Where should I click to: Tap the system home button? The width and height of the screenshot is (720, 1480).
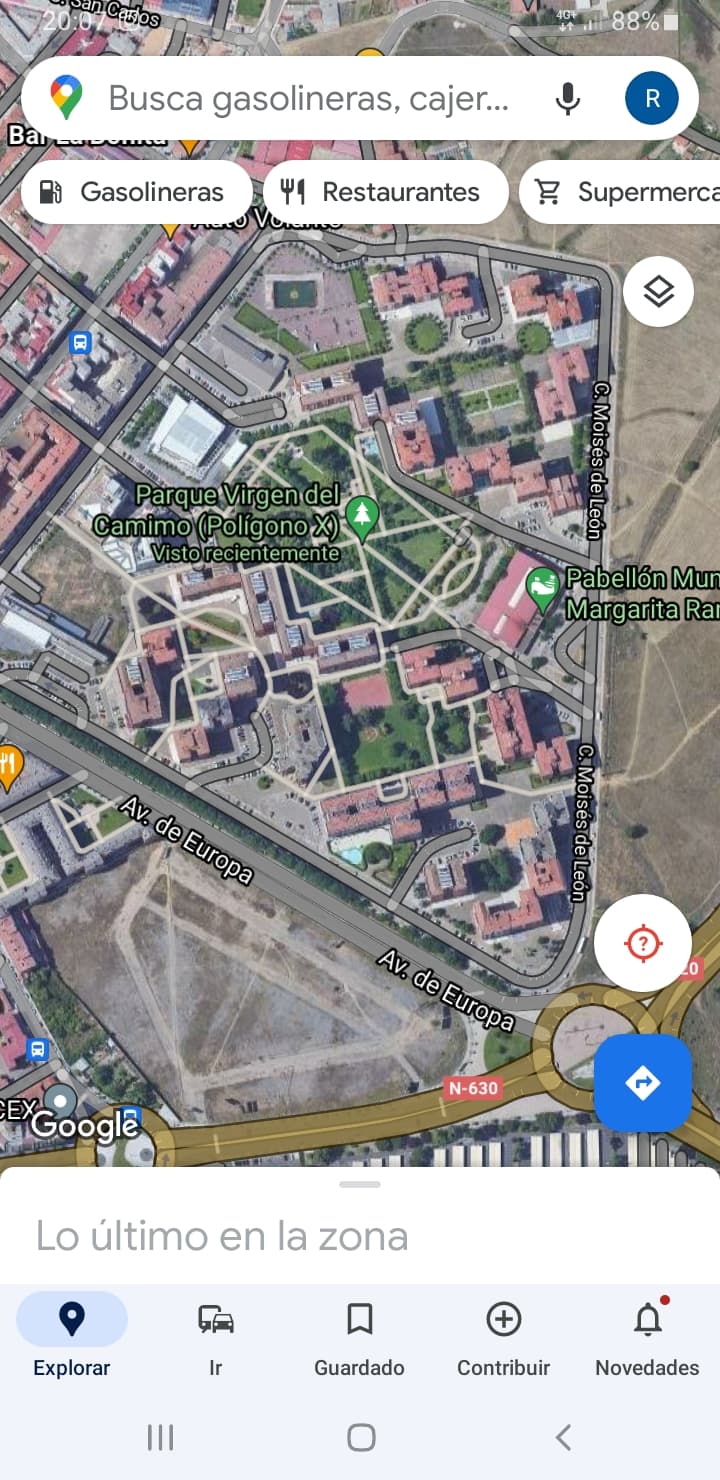pos(361,1438)
